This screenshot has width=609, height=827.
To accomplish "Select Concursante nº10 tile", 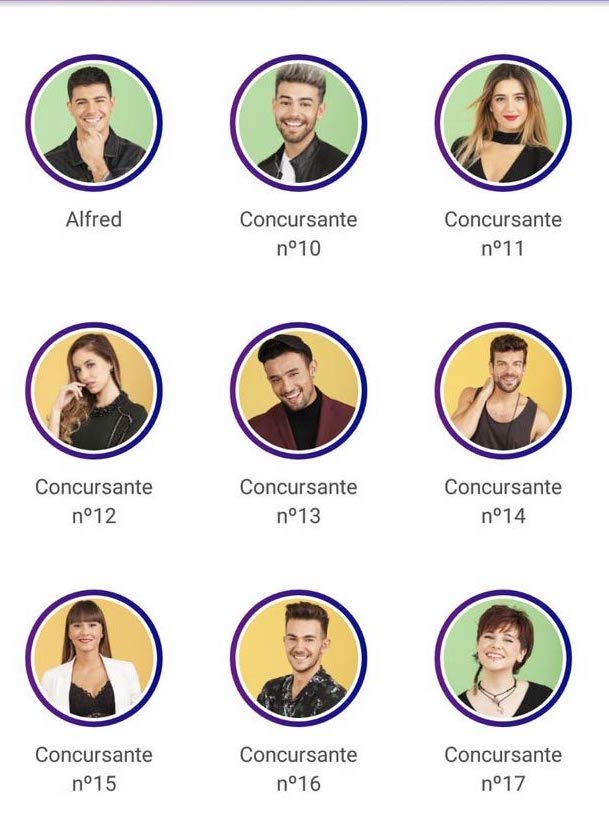I will [298, 123].
